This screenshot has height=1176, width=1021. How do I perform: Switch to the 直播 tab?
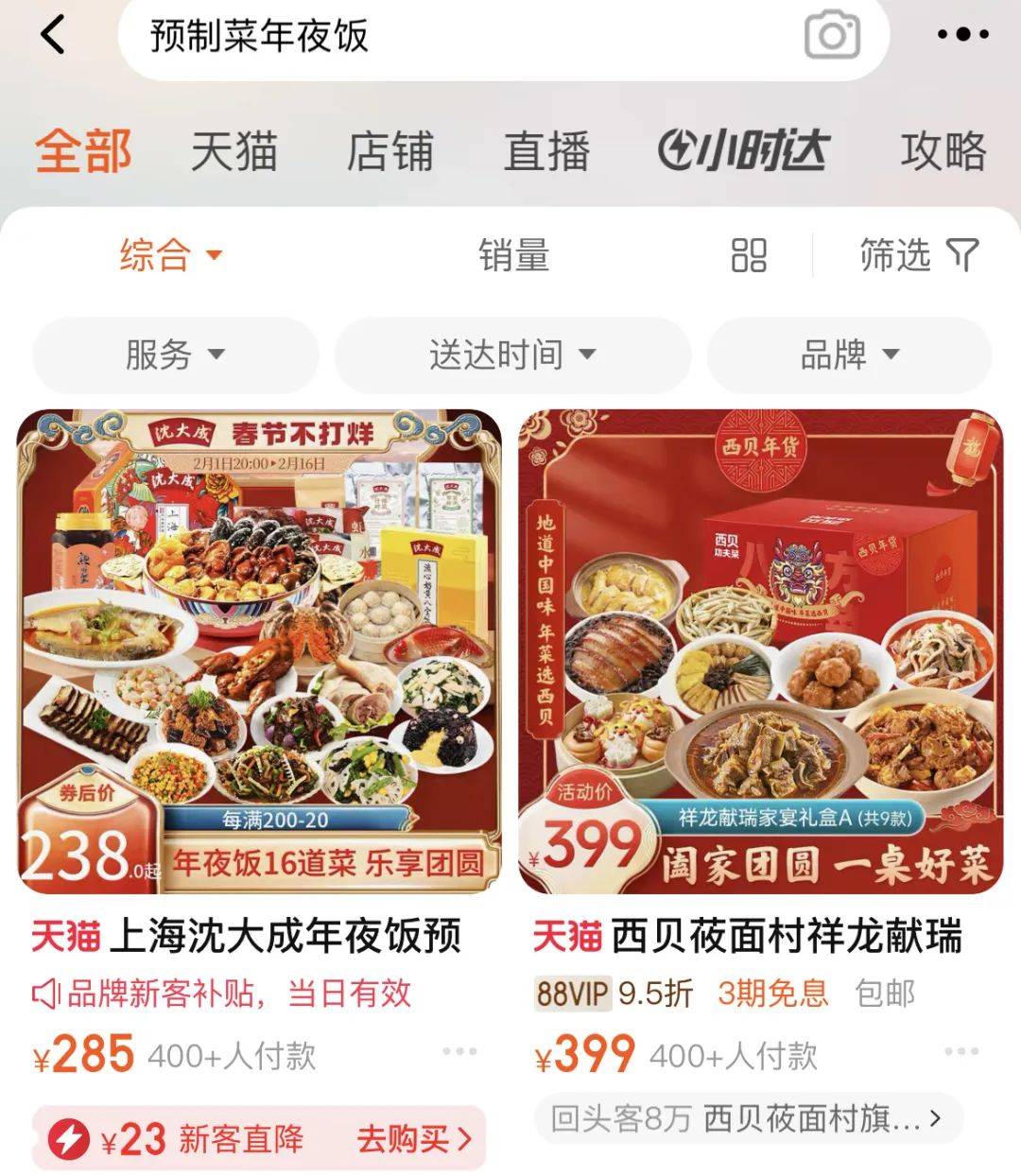[x=546, y=151]
